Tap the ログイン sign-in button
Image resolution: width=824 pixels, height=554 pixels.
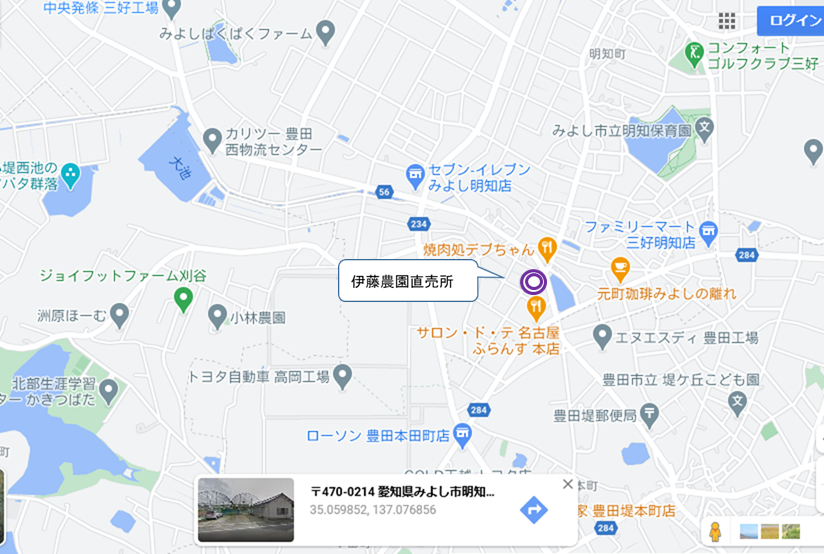(793, 21)
